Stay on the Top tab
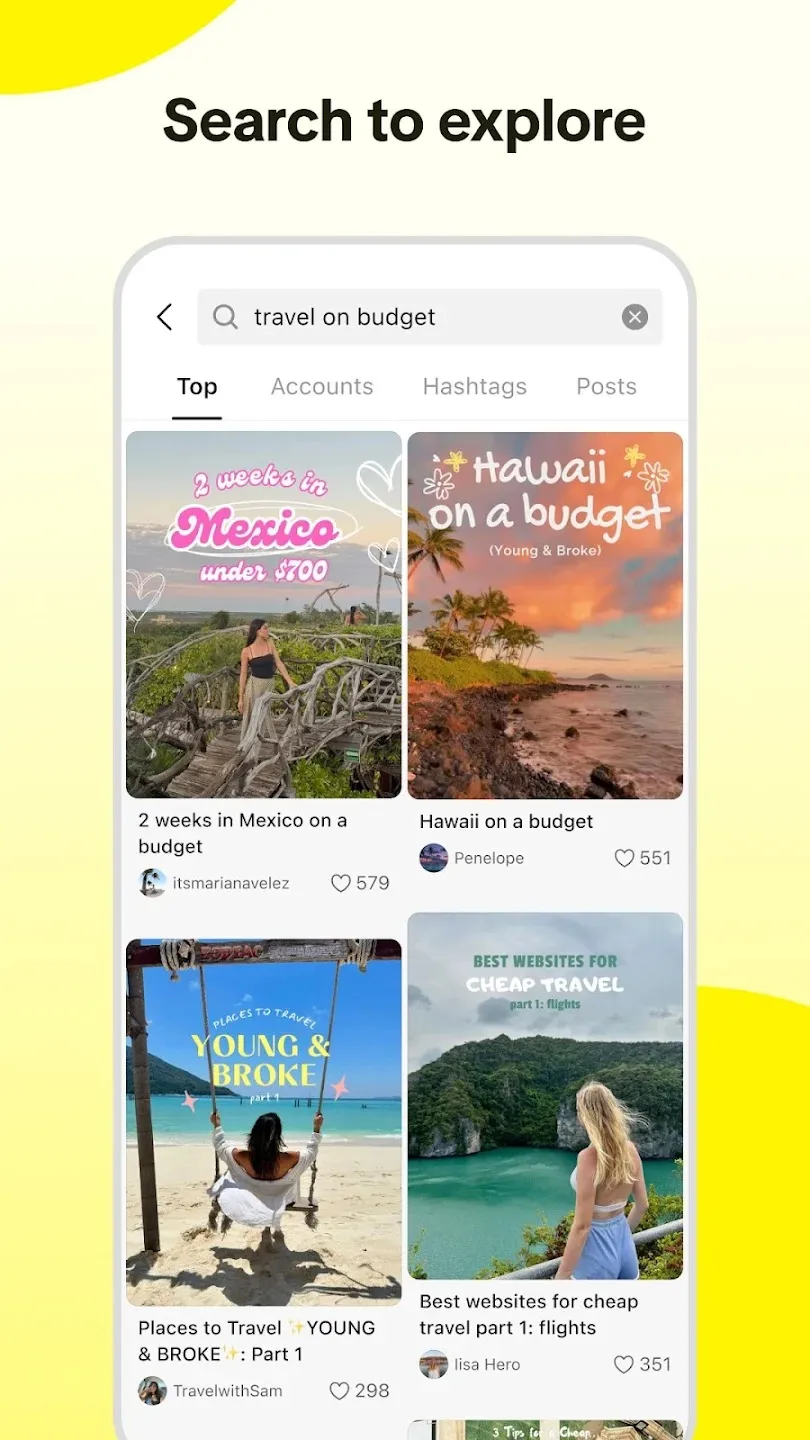 point(197,386)
